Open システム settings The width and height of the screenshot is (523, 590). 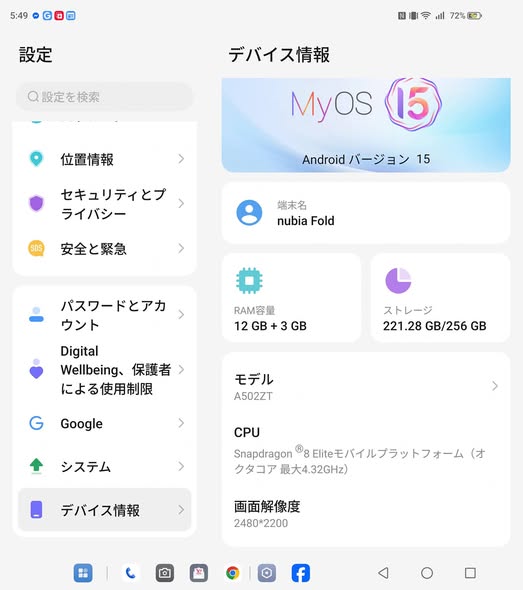coord(104,467)
